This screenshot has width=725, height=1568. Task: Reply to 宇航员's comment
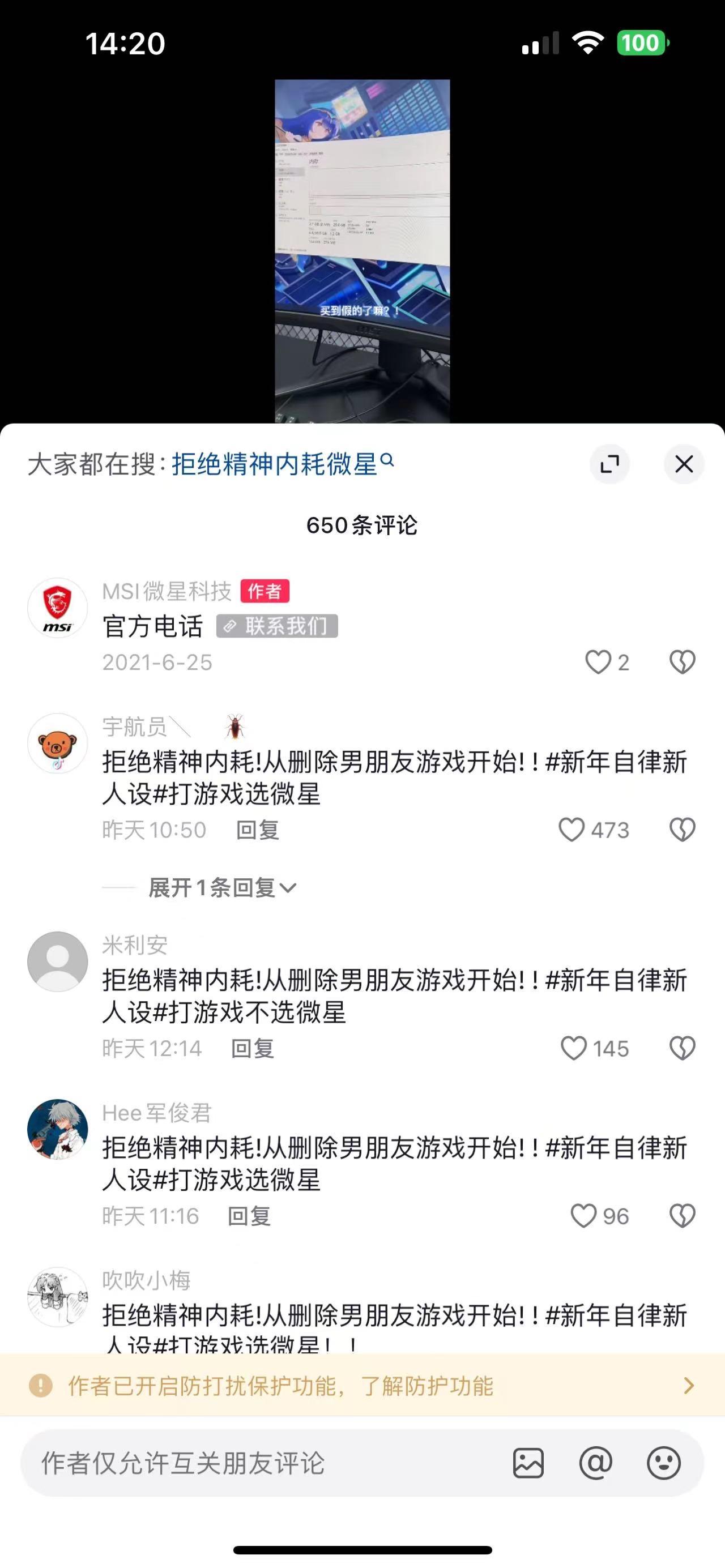pyautogui.click(x=258, y=830)
